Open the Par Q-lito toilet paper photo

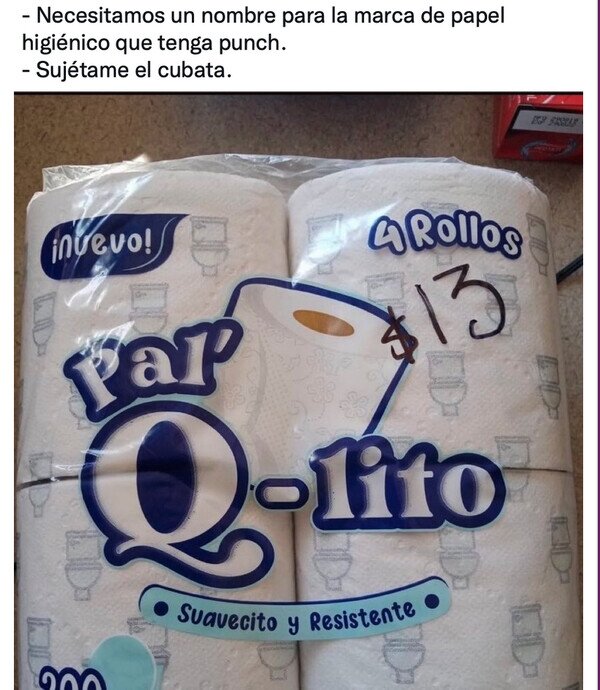pyautogui.click(x=298, y=391)
